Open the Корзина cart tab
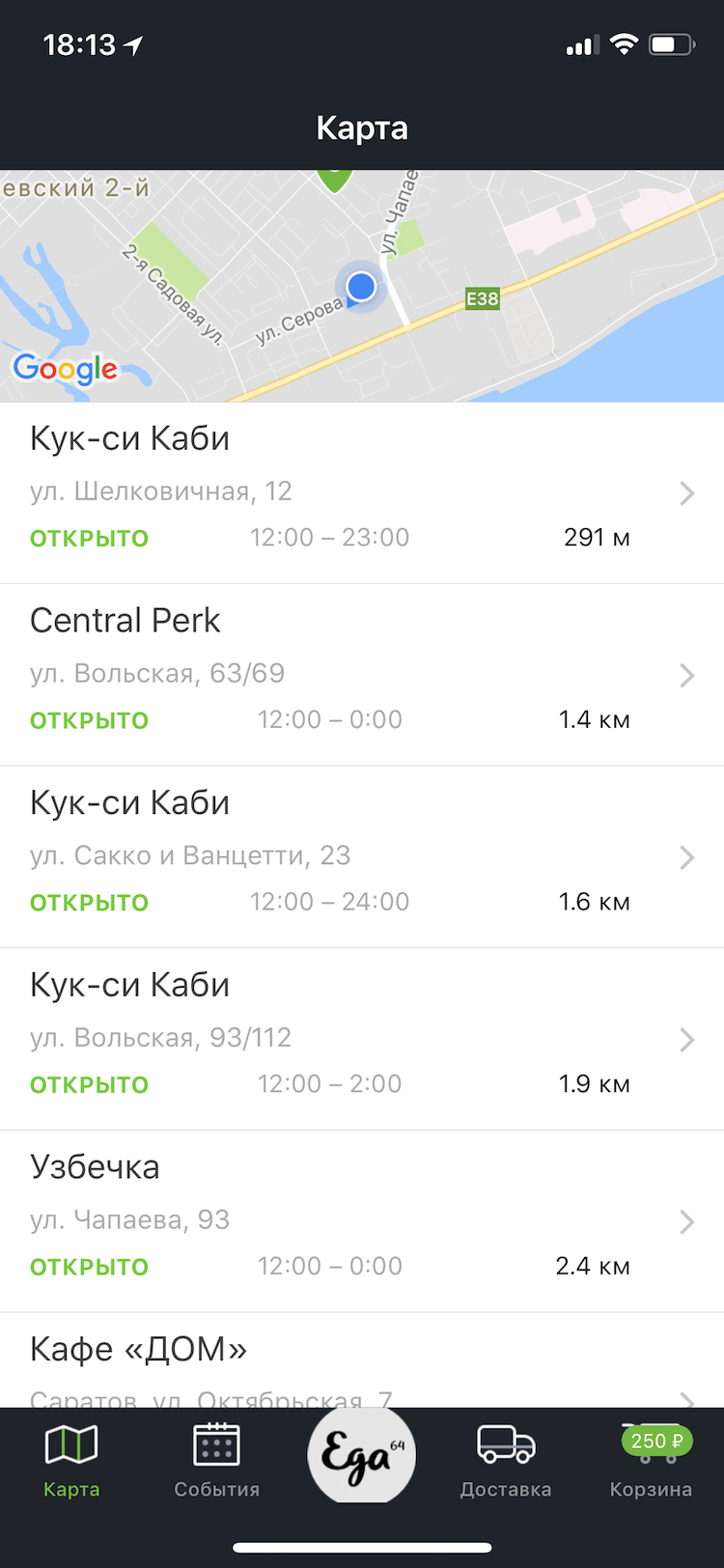 coord(651,1460)
